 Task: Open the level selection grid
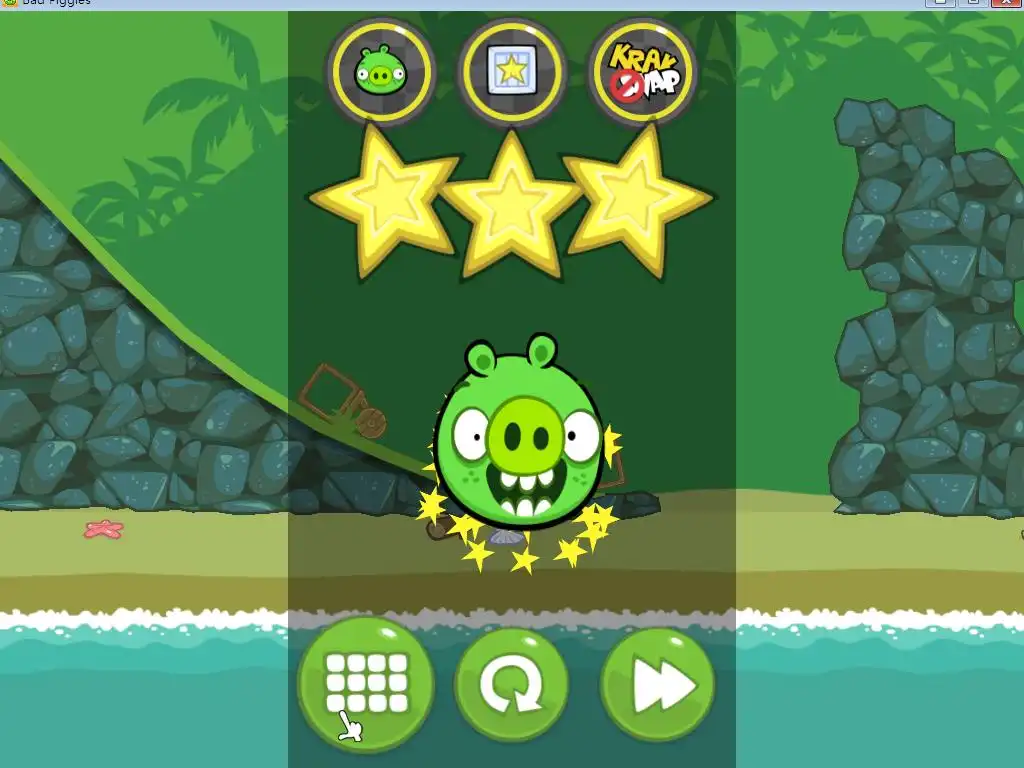[x=366, y=684]
